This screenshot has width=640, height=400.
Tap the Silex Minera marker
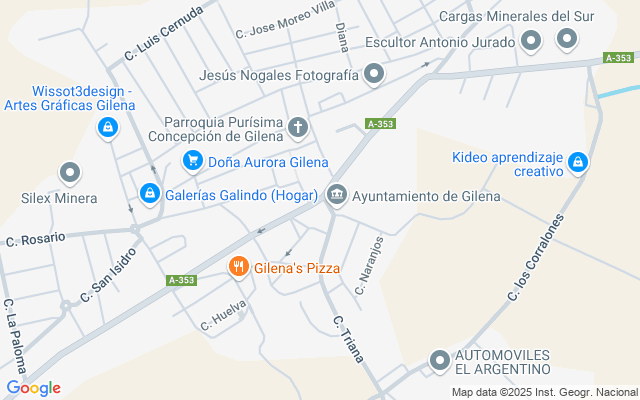pyautogui.click(x=69, y=173)
